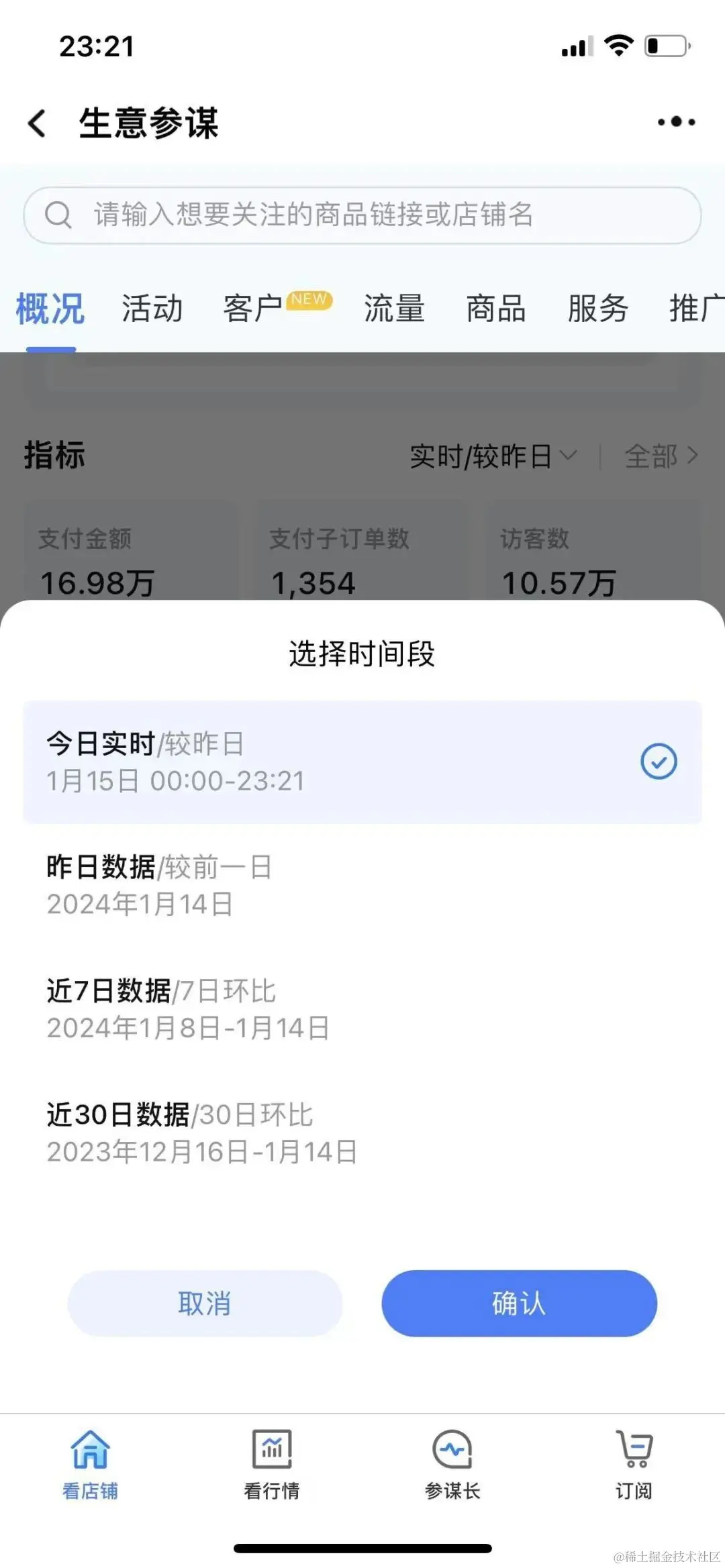Click the battery indicator in status bar
Viewport: 725px width, 1568px height.
(x=665, y=44)
